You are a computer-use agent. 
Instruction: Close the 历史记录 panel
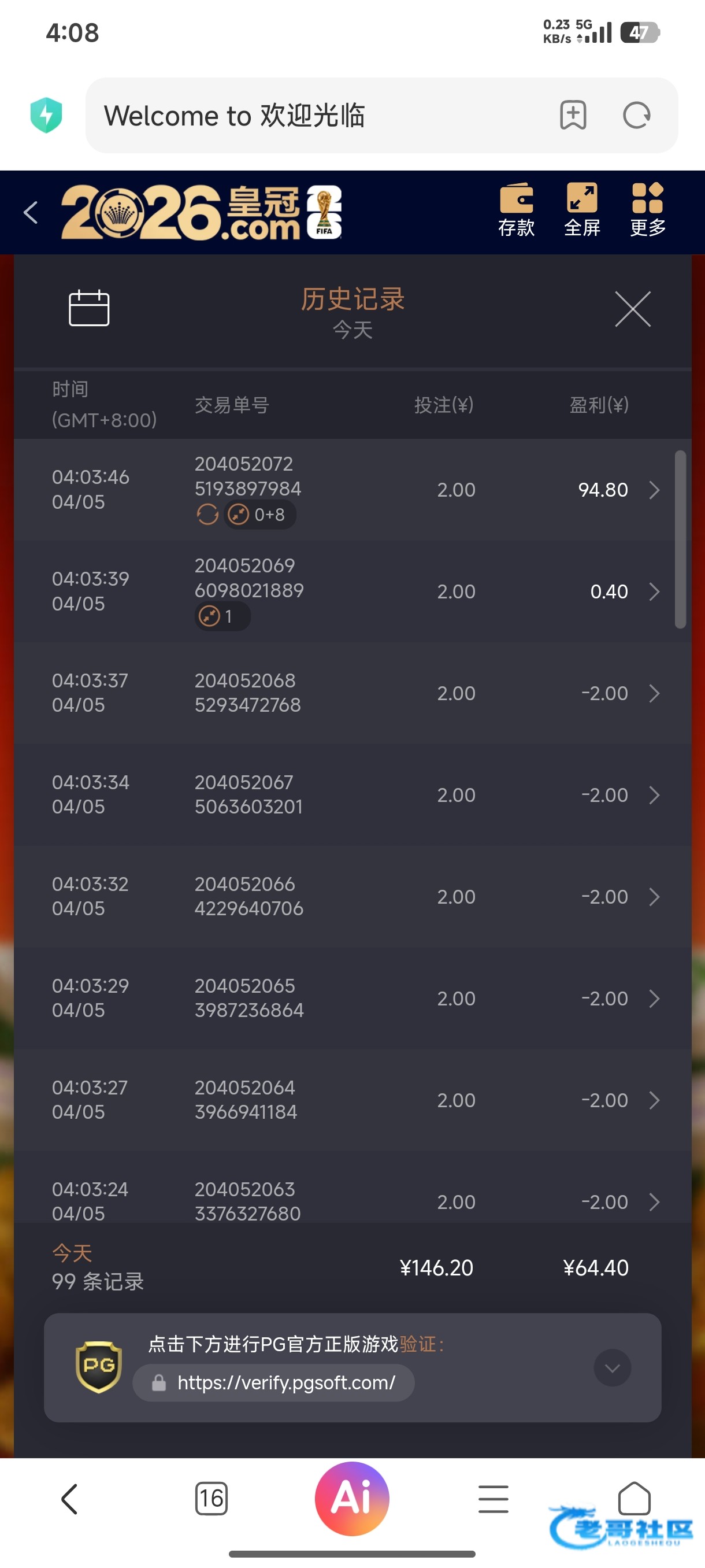click(x=633, y=309)
